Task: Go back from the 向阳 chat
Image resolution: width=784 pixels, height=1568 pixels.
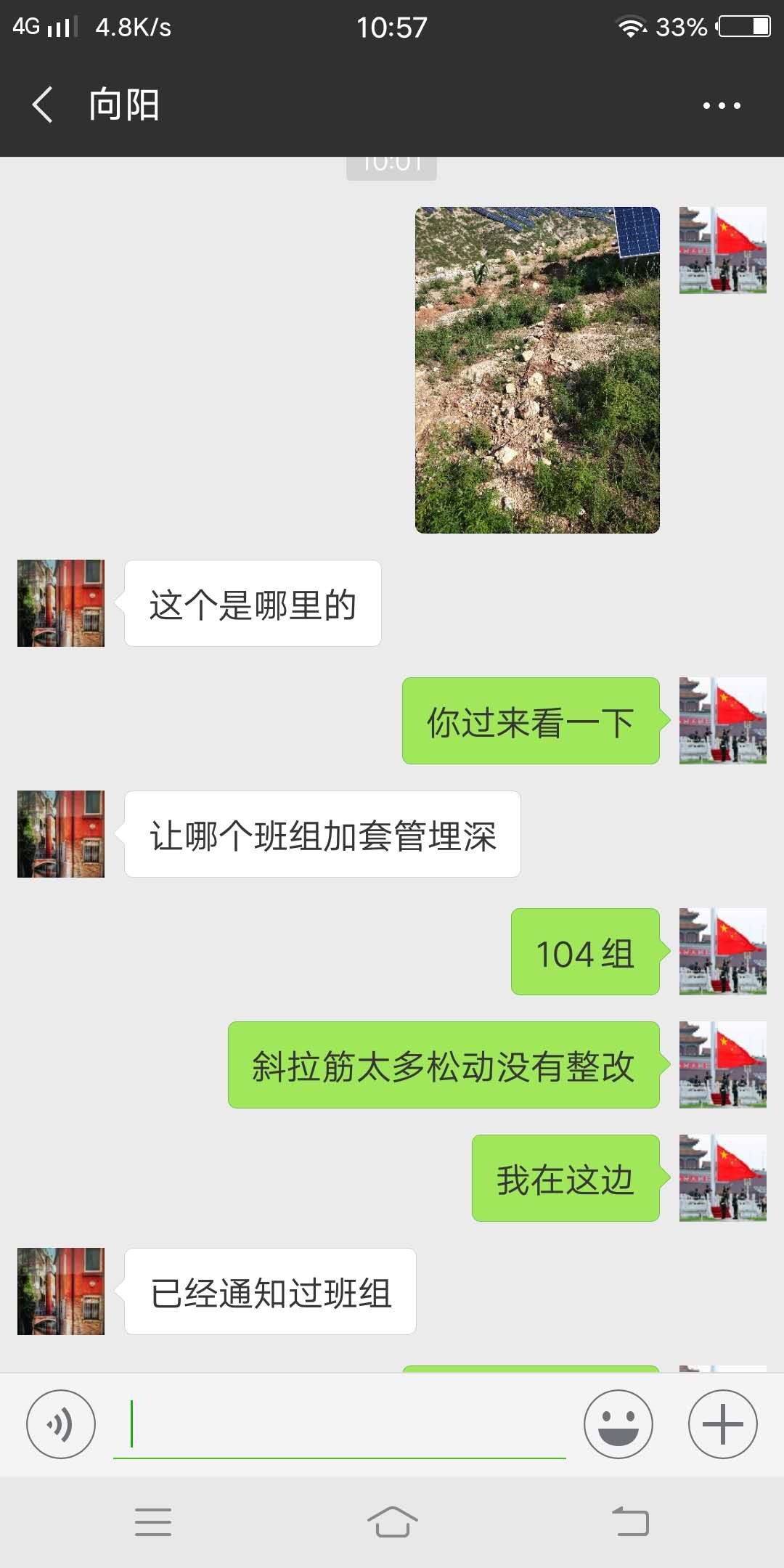Action: 43,105
